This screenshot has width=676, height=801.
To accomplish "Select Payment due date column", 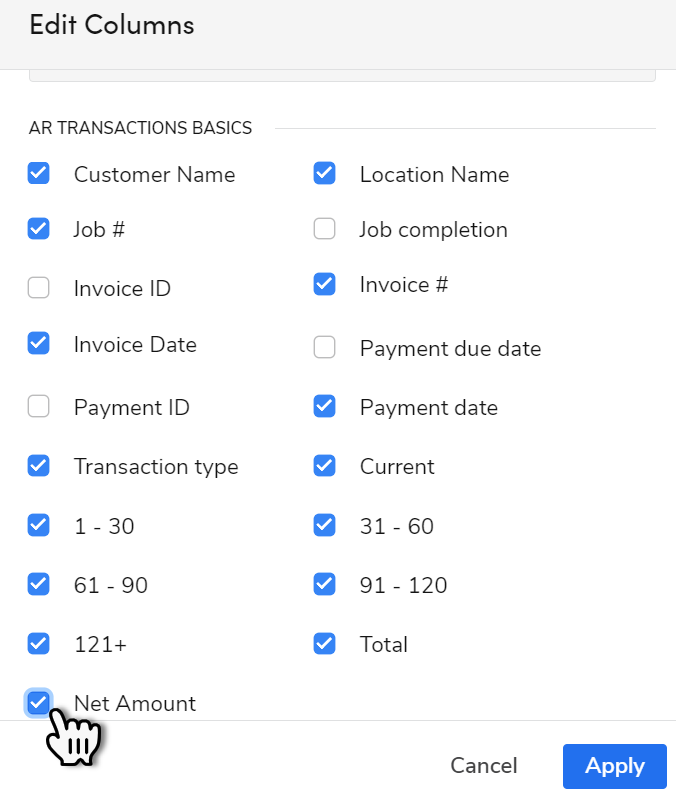I will [324, 348].
